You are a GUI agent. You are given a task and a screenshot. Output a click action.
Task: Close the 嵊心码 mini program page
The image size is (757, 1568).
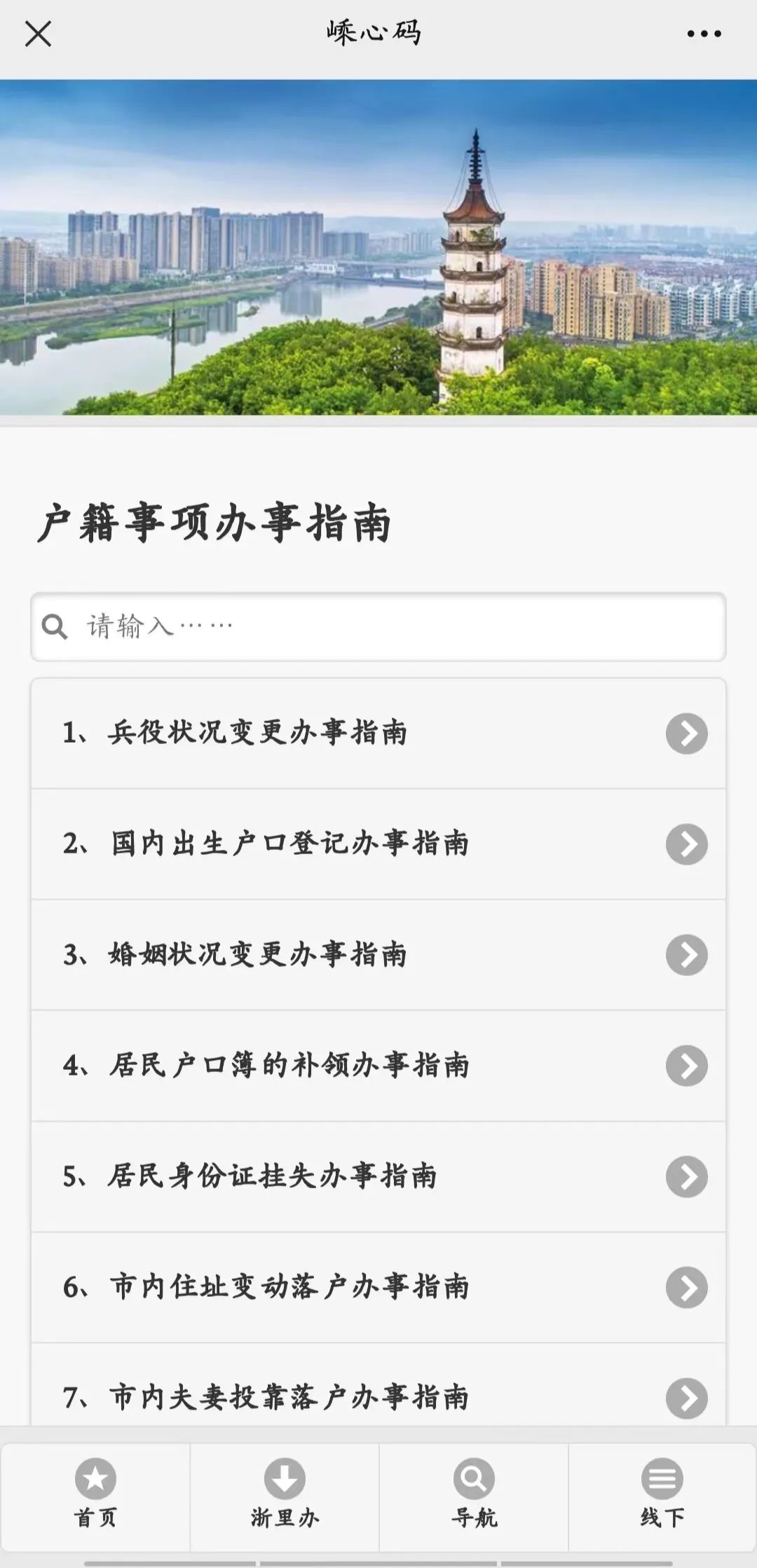[38, 34]
